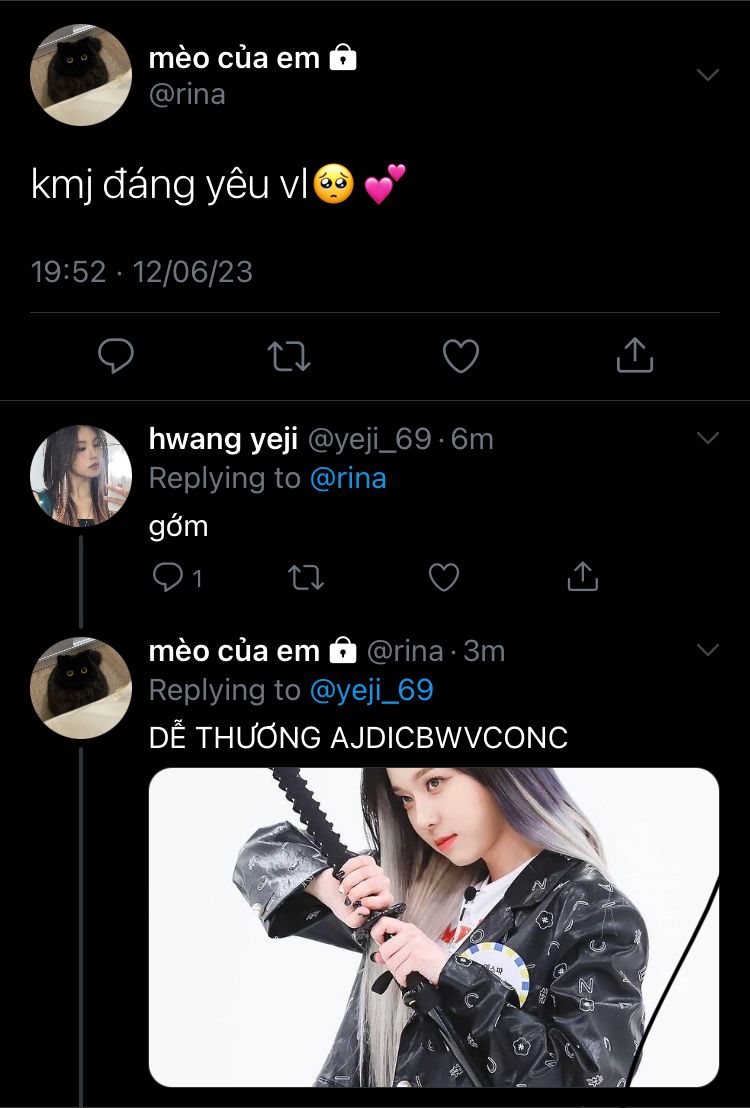The width and height of the screenshot is (750, 1108).
Task: Follow the @rina mention link in yeji's reply
Action: click(x=348, y=478)
